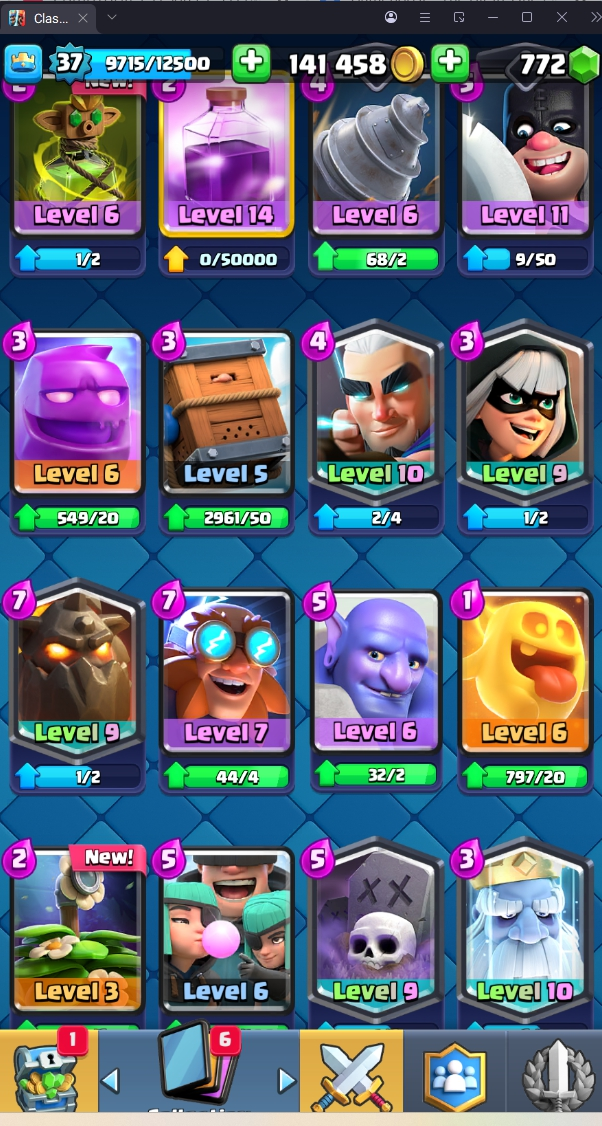Open the Executioner card Level 11

525,160
